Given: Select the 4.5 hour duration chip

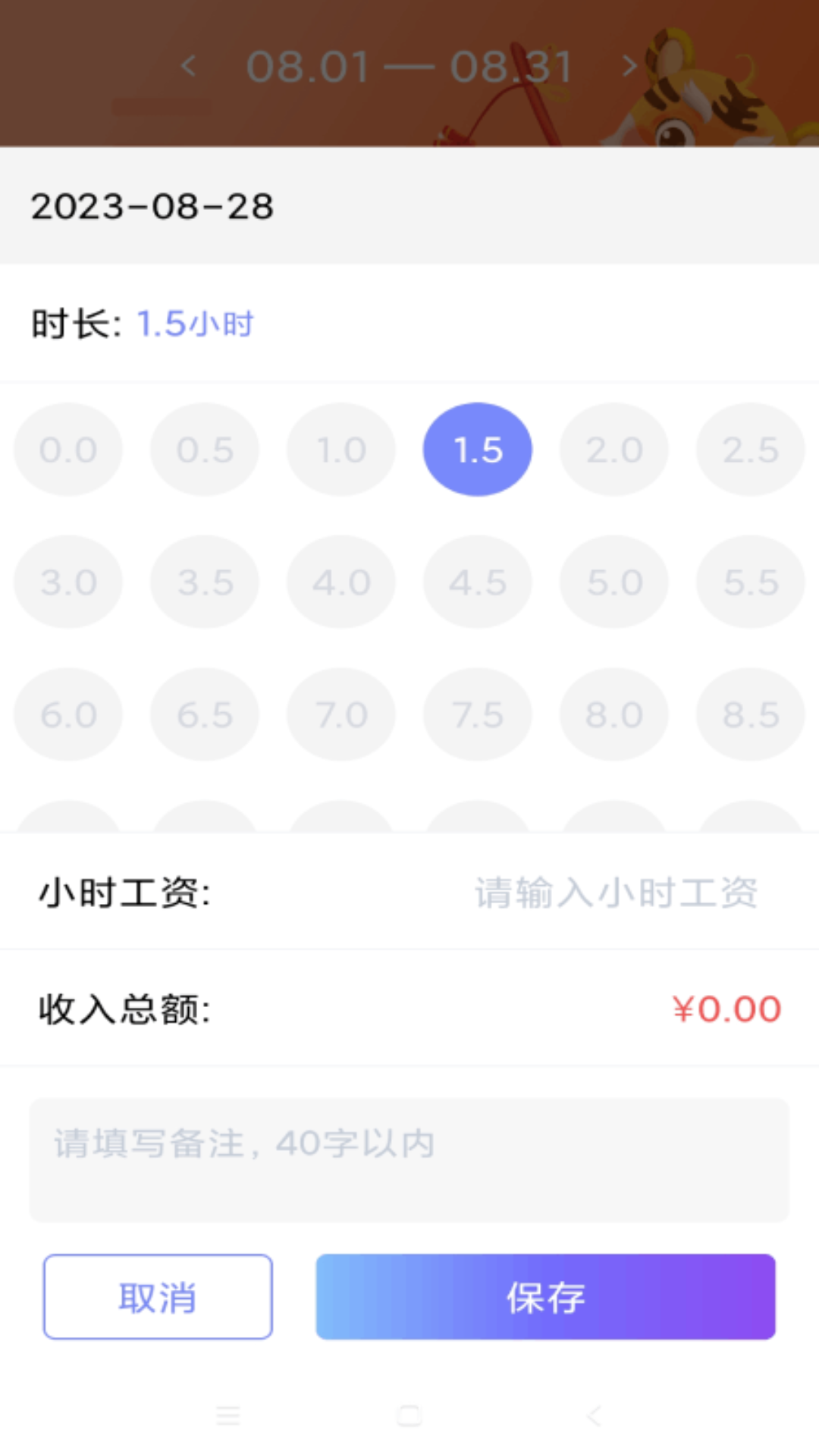Looking at the screenshot, I should point(477,582).
